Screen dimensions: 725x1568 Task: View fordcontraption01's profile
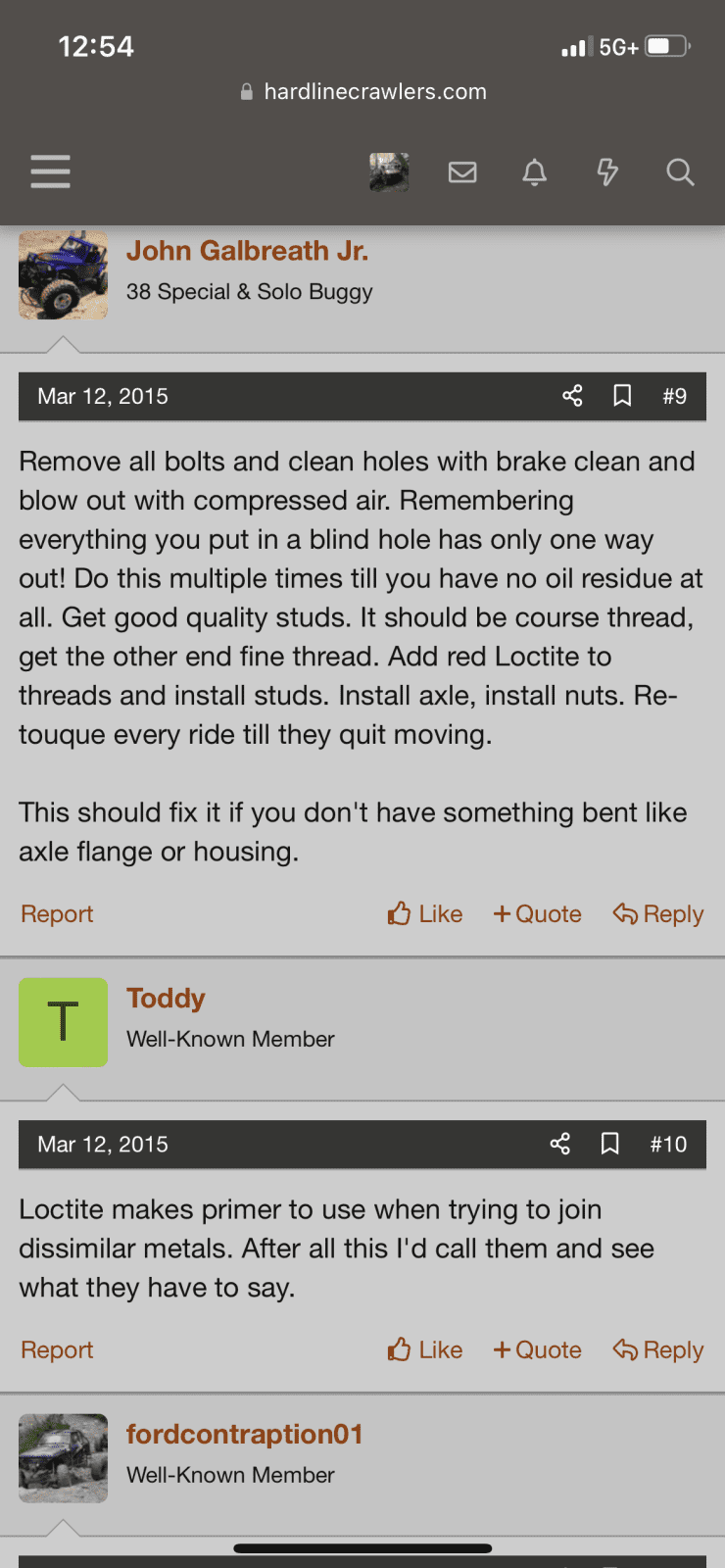244,1435
